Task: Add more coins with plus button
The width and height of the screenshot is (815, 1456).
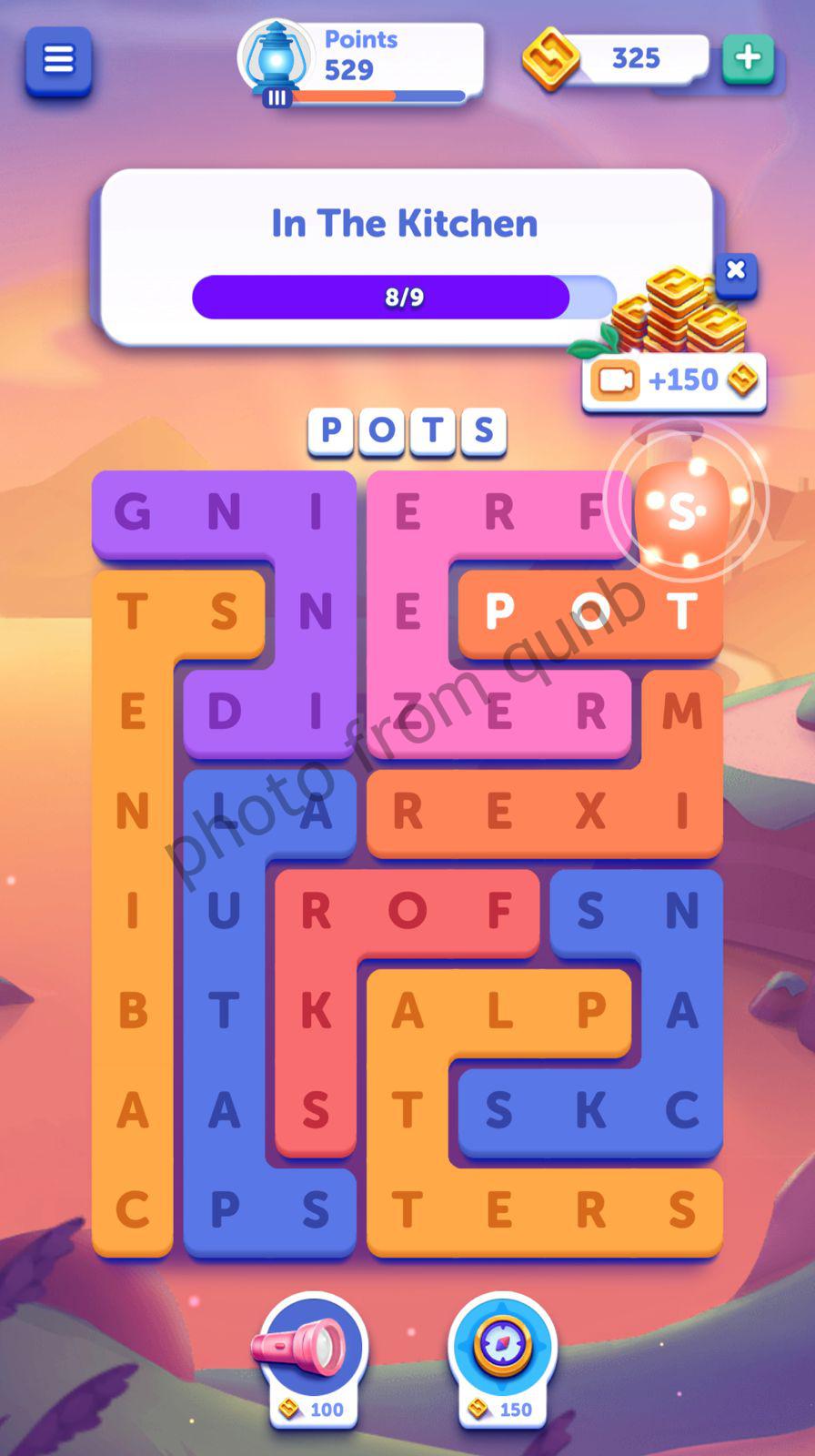Action: point(748,59)
